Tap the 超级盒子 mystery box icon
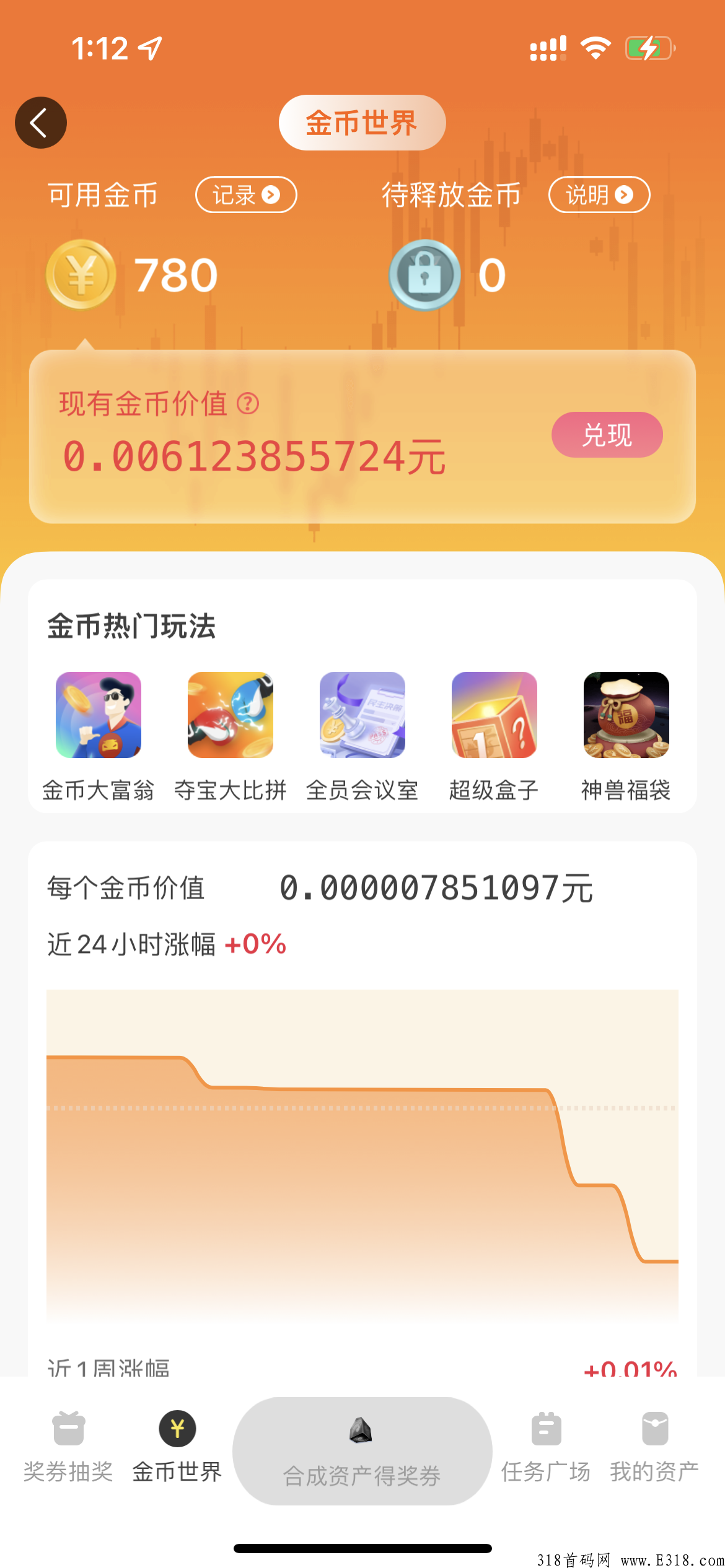Viewport: 725px width, 1568px height. coord(494,715)
